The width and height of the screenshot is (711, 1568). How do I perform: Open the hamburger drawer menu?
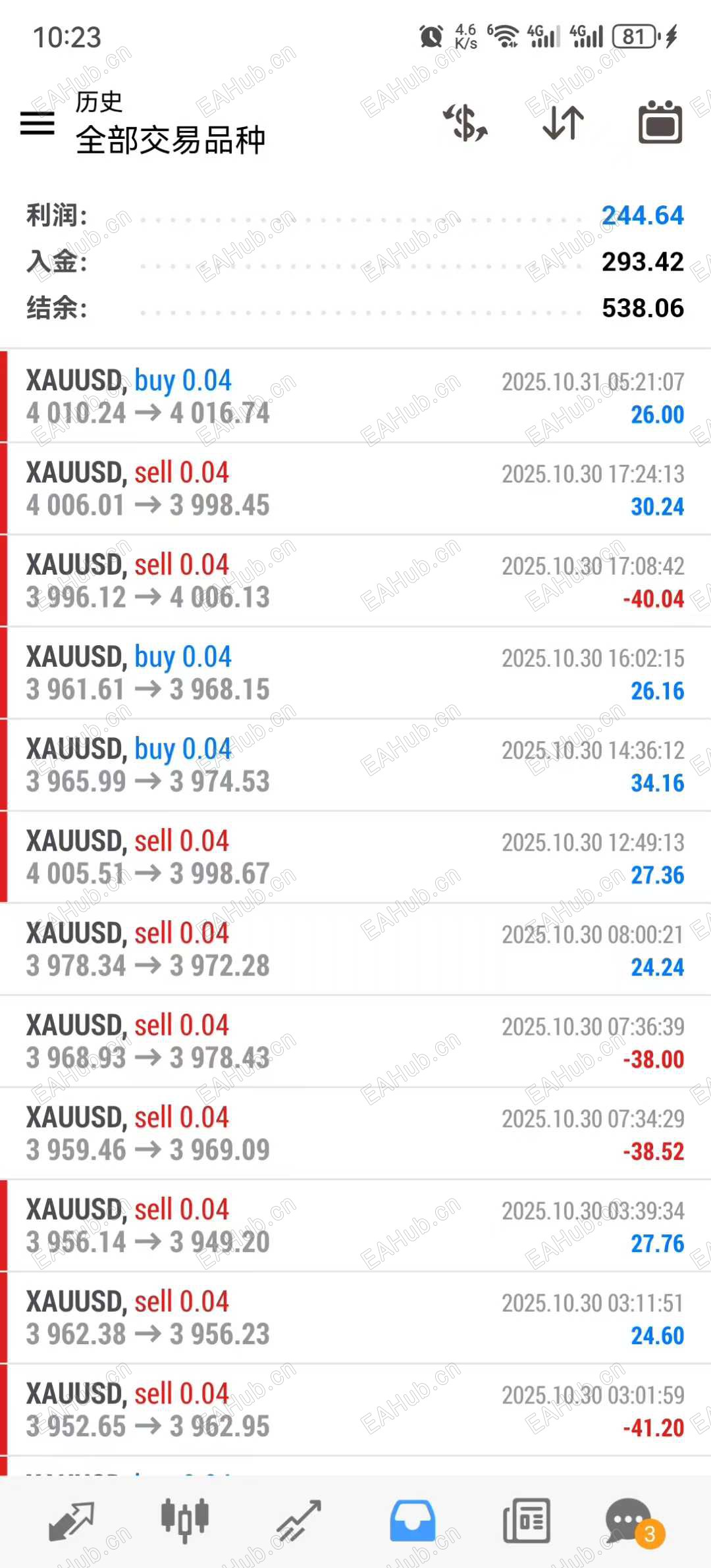click(x=37, y=123)
